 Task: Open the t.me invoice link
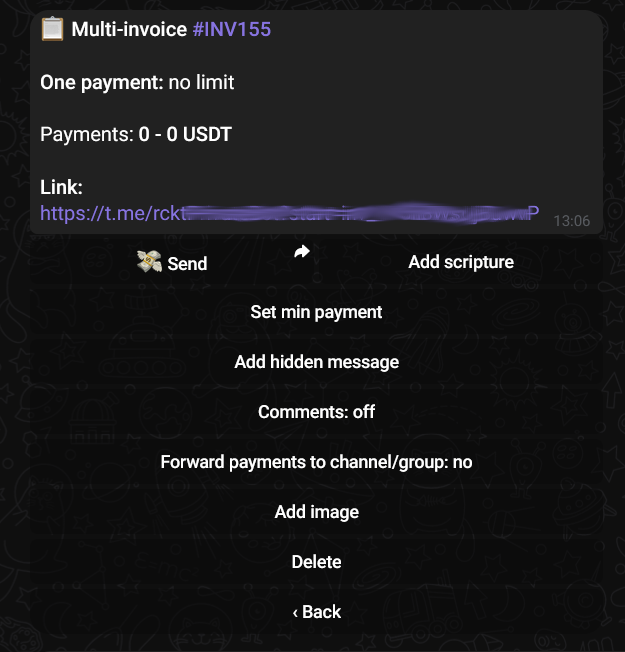click(x=110, y=214)
